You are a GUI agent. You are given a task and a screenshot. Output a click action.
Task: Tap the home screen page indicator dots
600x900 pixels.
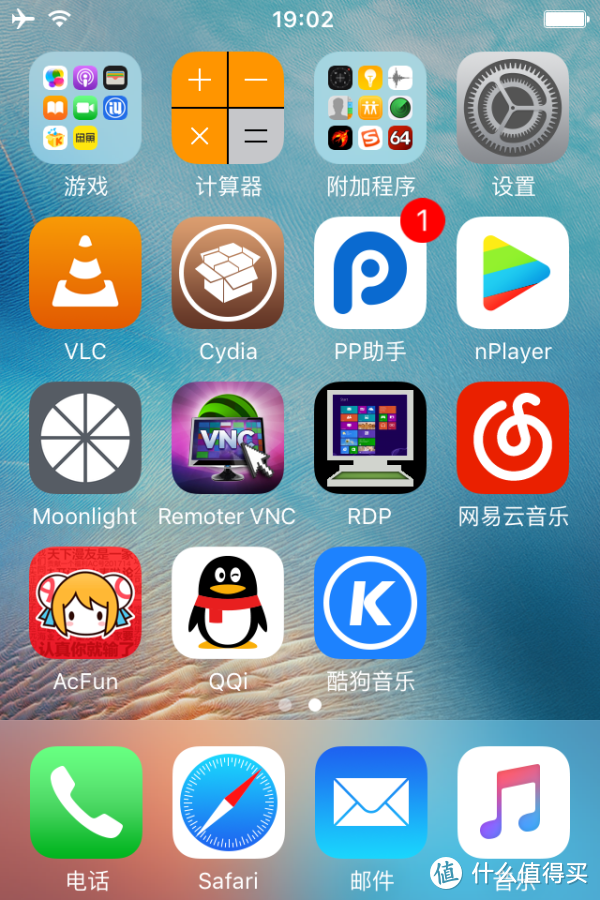click(x=300, y=705)
